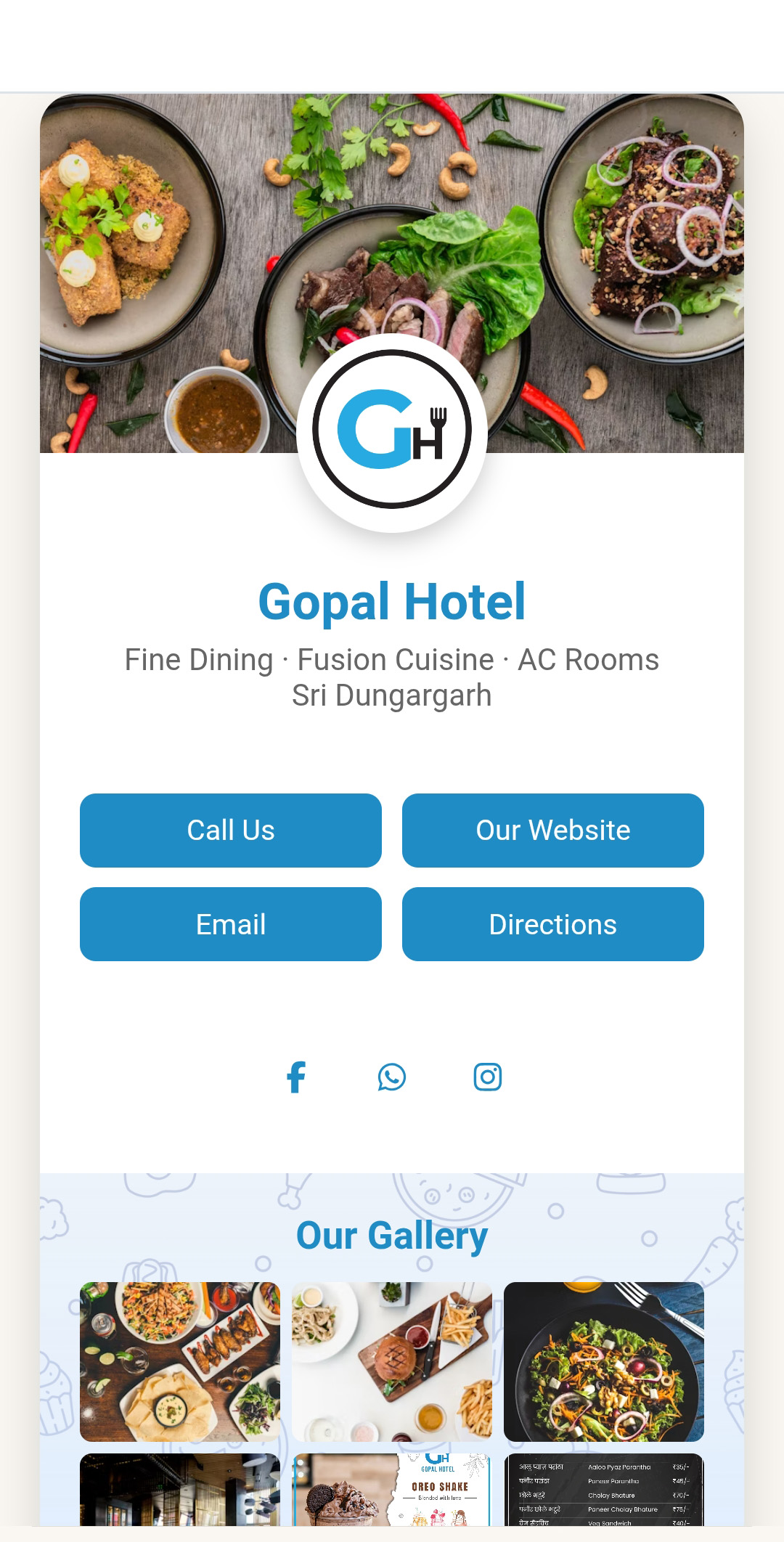Get Directions to the hotel
Image resolution: width=784 pixels, height=1542 pixels.
[x=552, y=923]
